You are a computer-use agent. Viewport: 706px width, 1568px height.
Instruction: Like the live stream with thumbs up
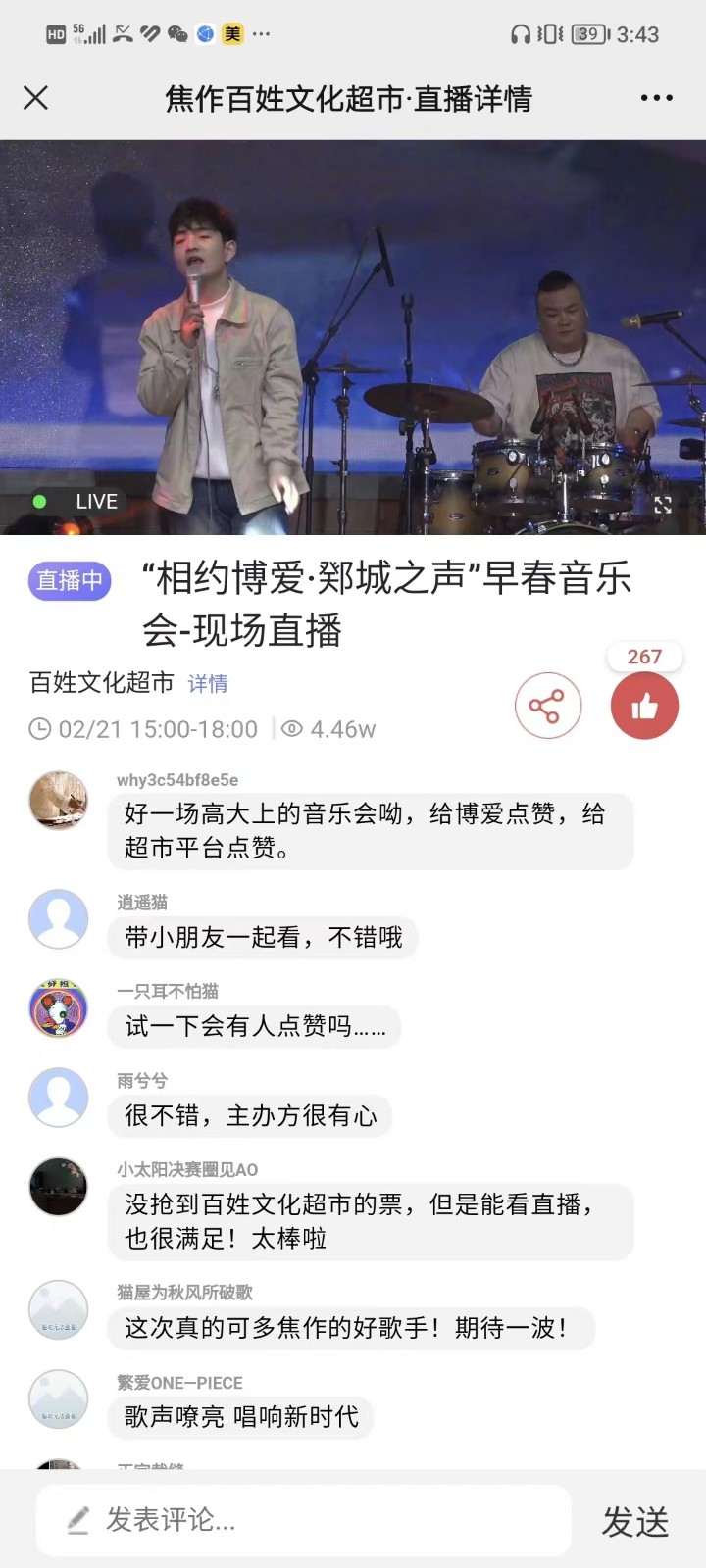coord(644,706)
